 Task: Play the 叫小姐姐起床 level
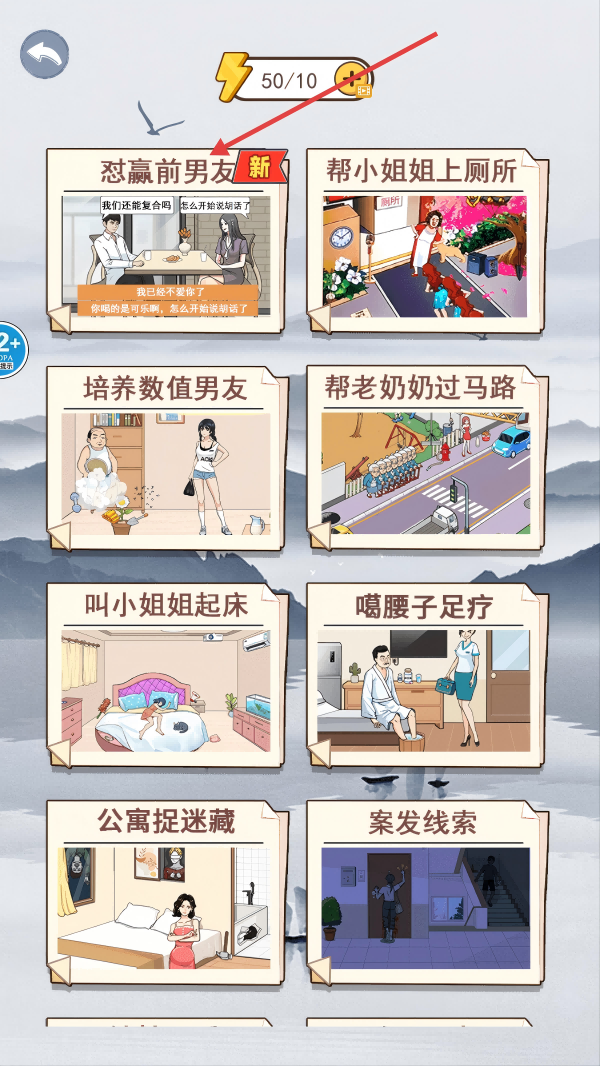click(166, 677)
